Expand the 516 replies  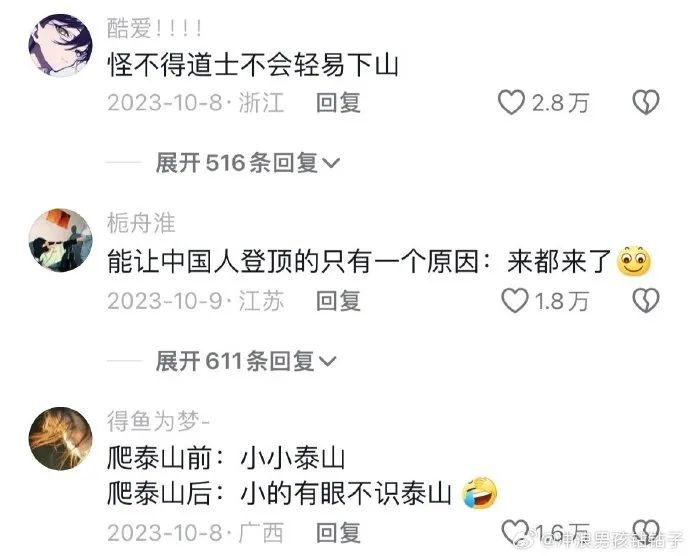click(248, 163)
